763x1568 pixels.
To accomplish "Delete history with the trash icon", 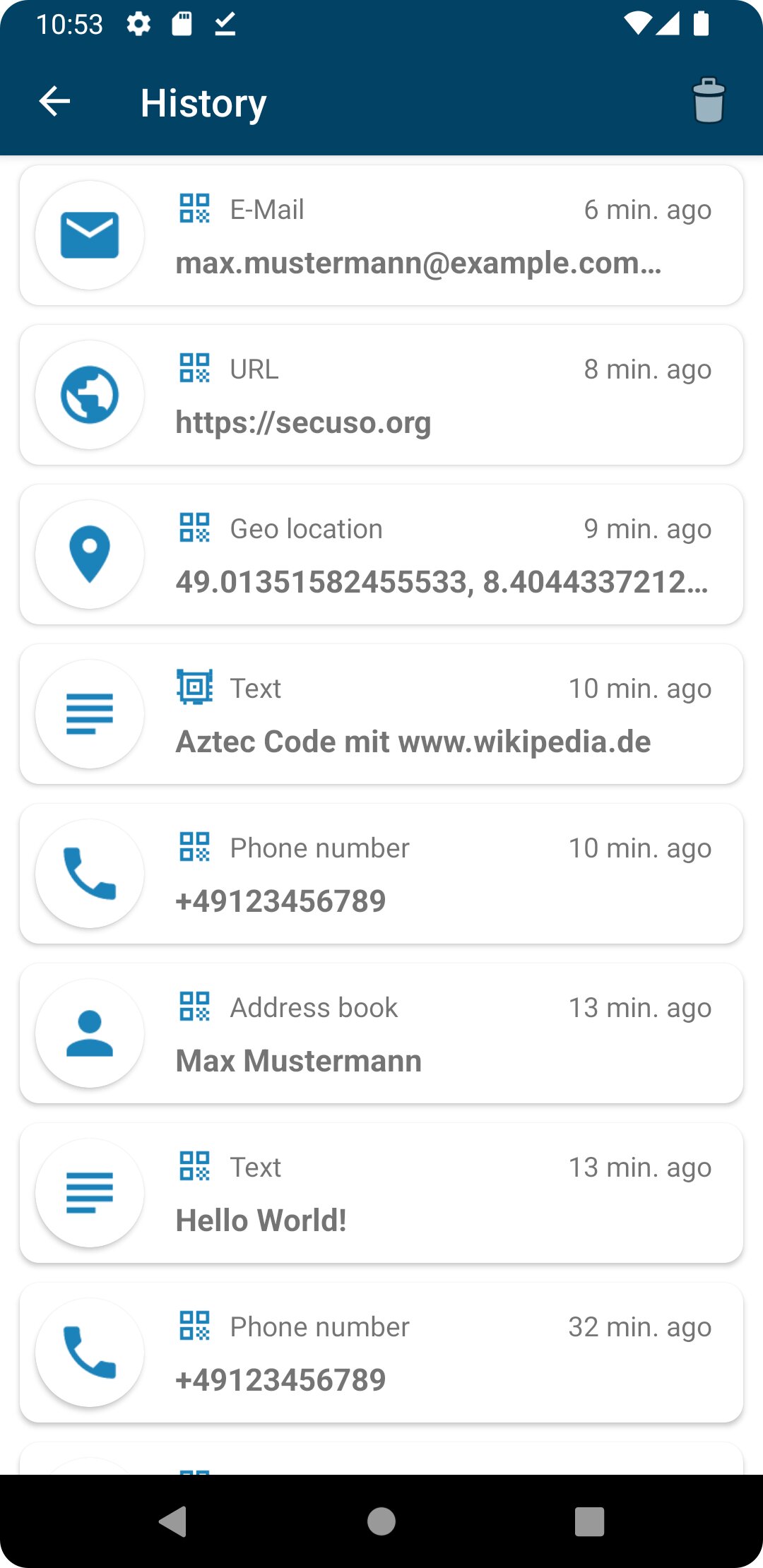I will (x=708, y=101).
